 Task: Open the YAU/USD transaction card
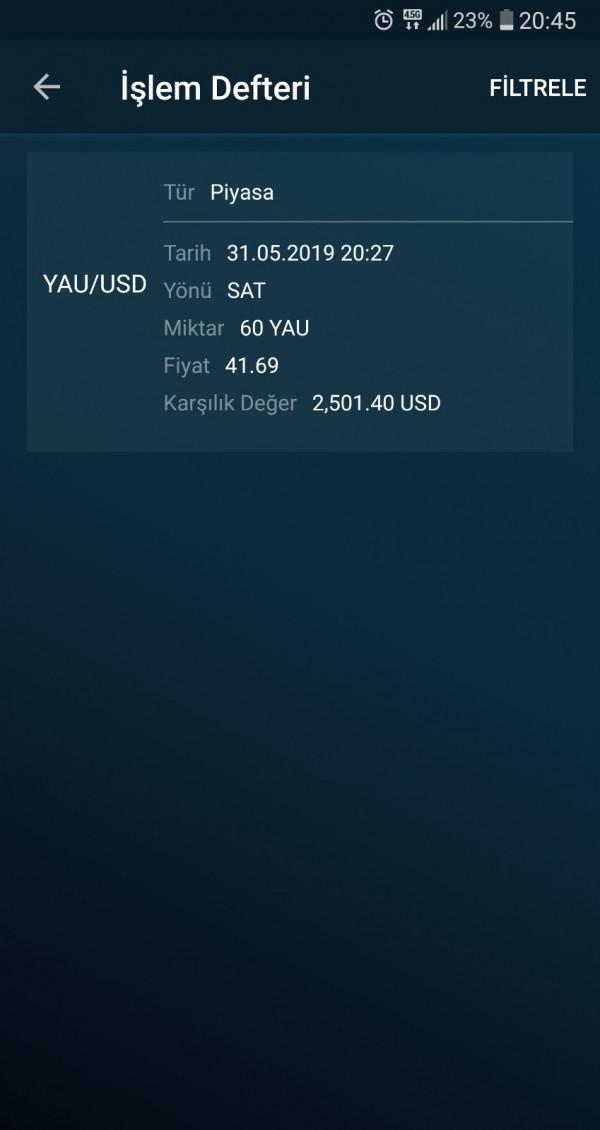point(300,301)
